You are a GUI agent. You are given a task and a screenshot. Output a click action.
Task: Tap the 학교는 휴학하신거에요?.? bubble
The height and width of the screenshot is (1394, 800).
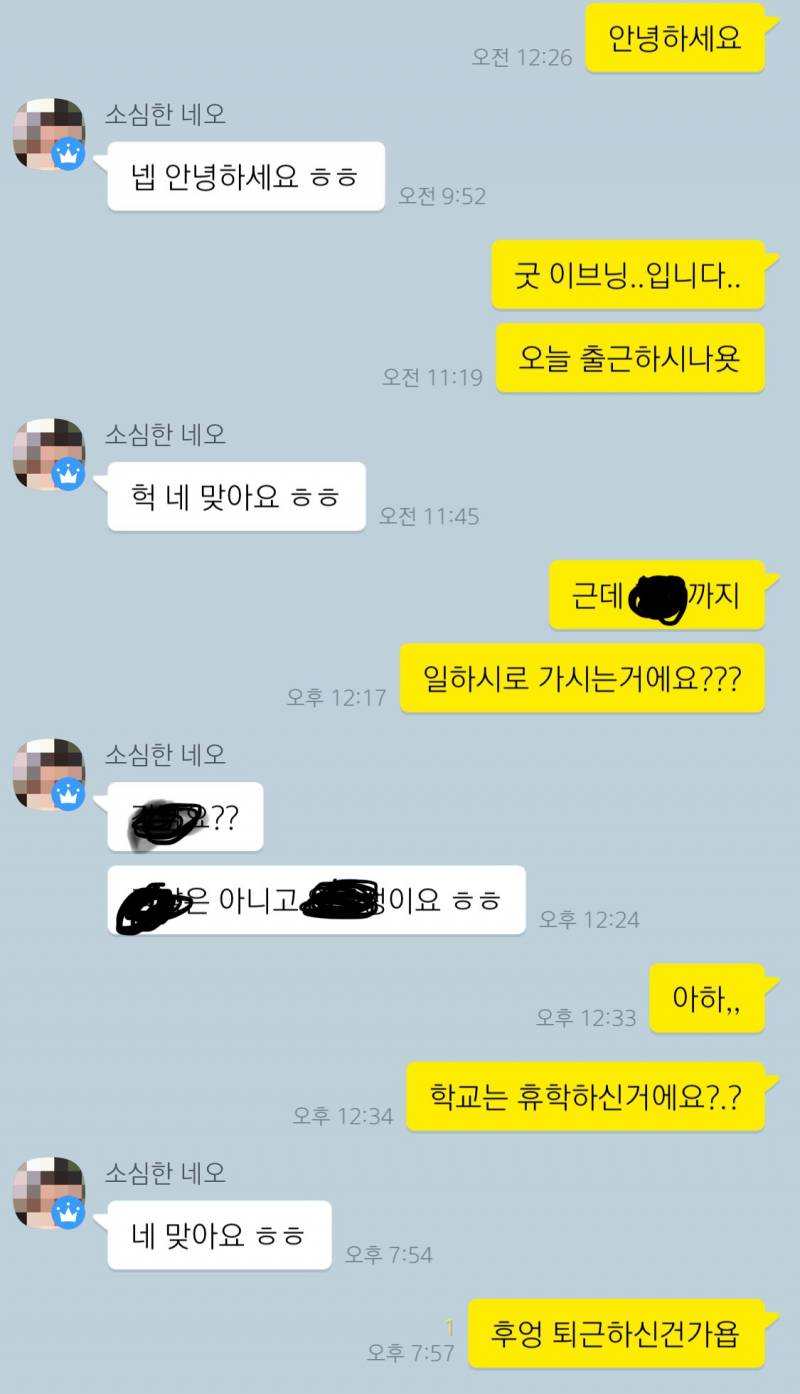pyautogui.click(x=585, y=1096)
